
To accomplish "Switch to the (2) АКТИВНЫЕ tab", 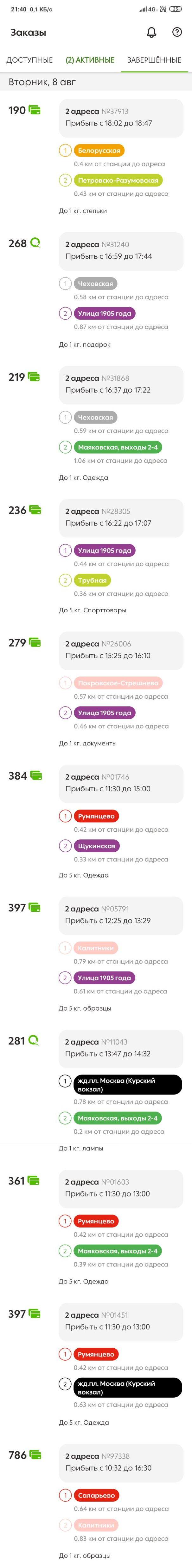I will pyautogui.click(x=90, y=60).
